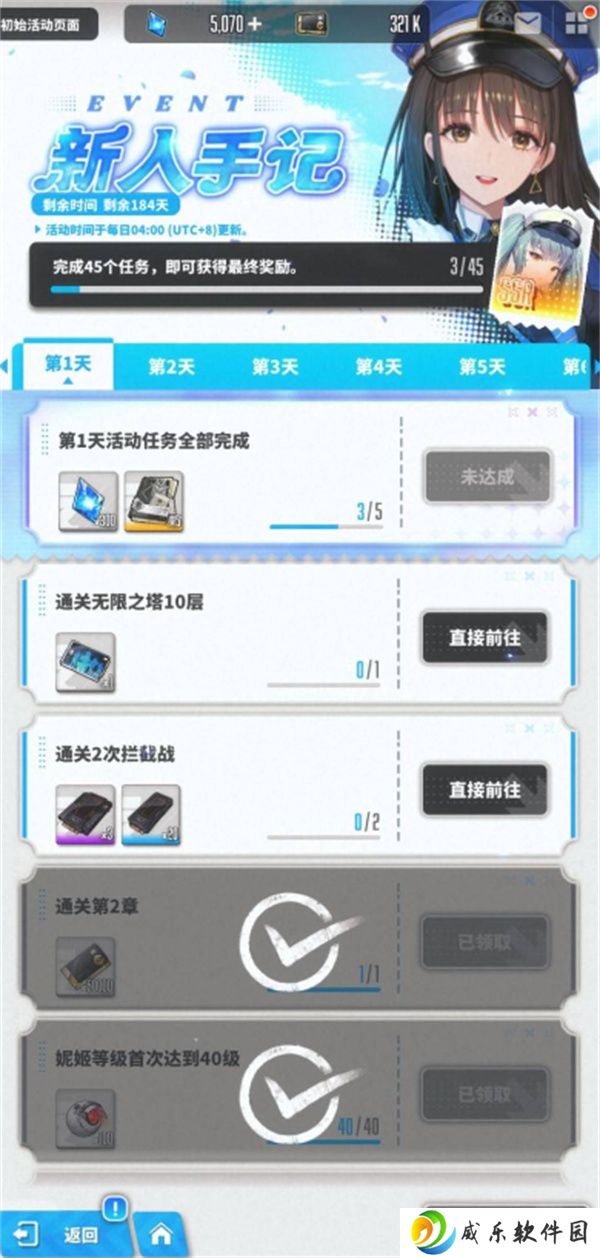Tap 未达成 button for day 1 tasks
Viewport: 600px width, 1258px height.
tap(487, 476)
